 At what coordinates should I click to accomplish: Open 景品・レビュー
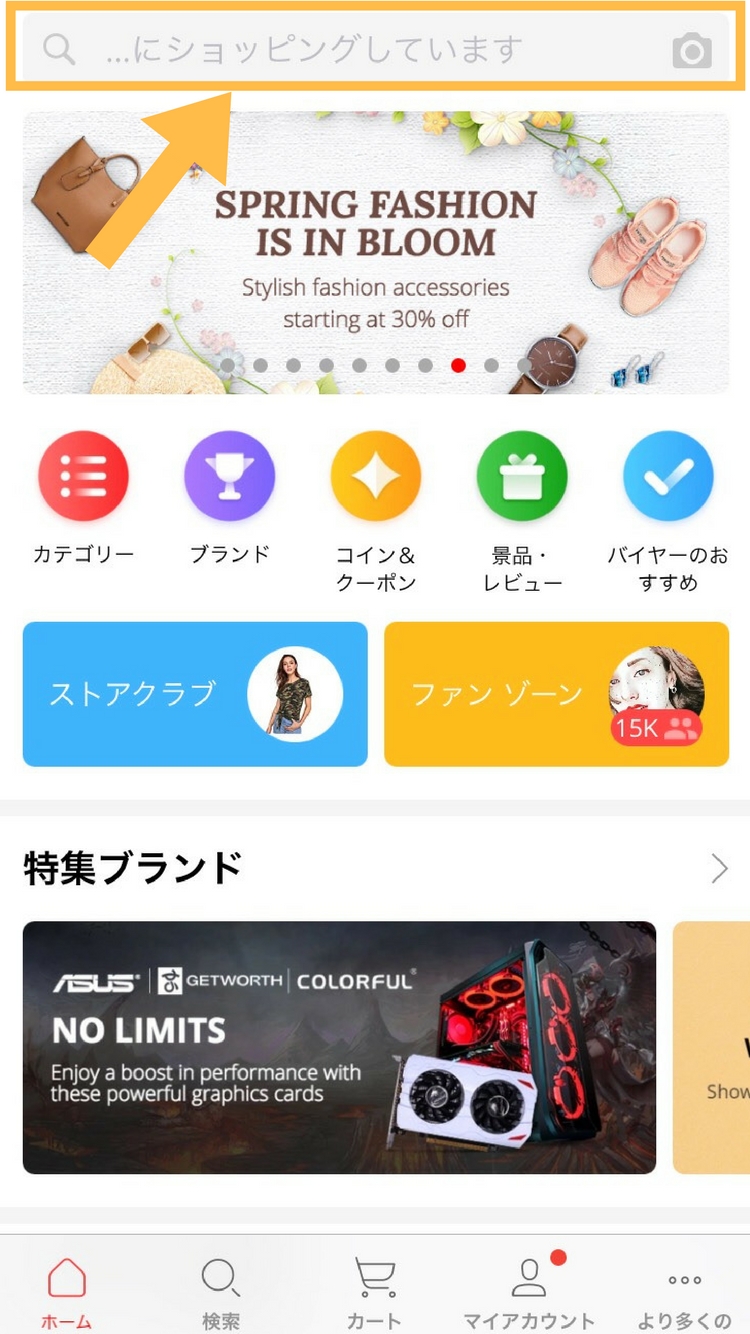(522, 512)
